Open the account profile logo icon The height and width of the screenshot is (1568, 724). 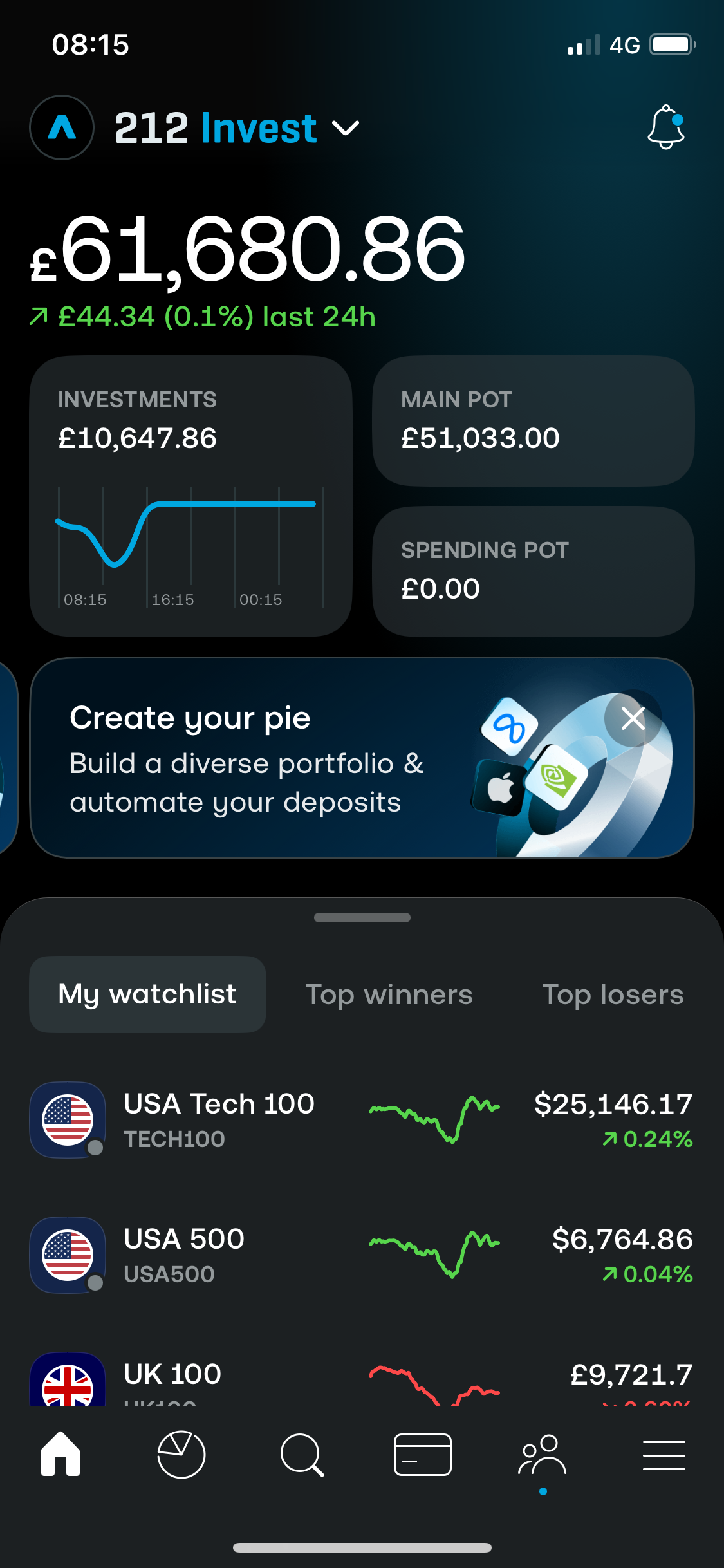[62, 127]
